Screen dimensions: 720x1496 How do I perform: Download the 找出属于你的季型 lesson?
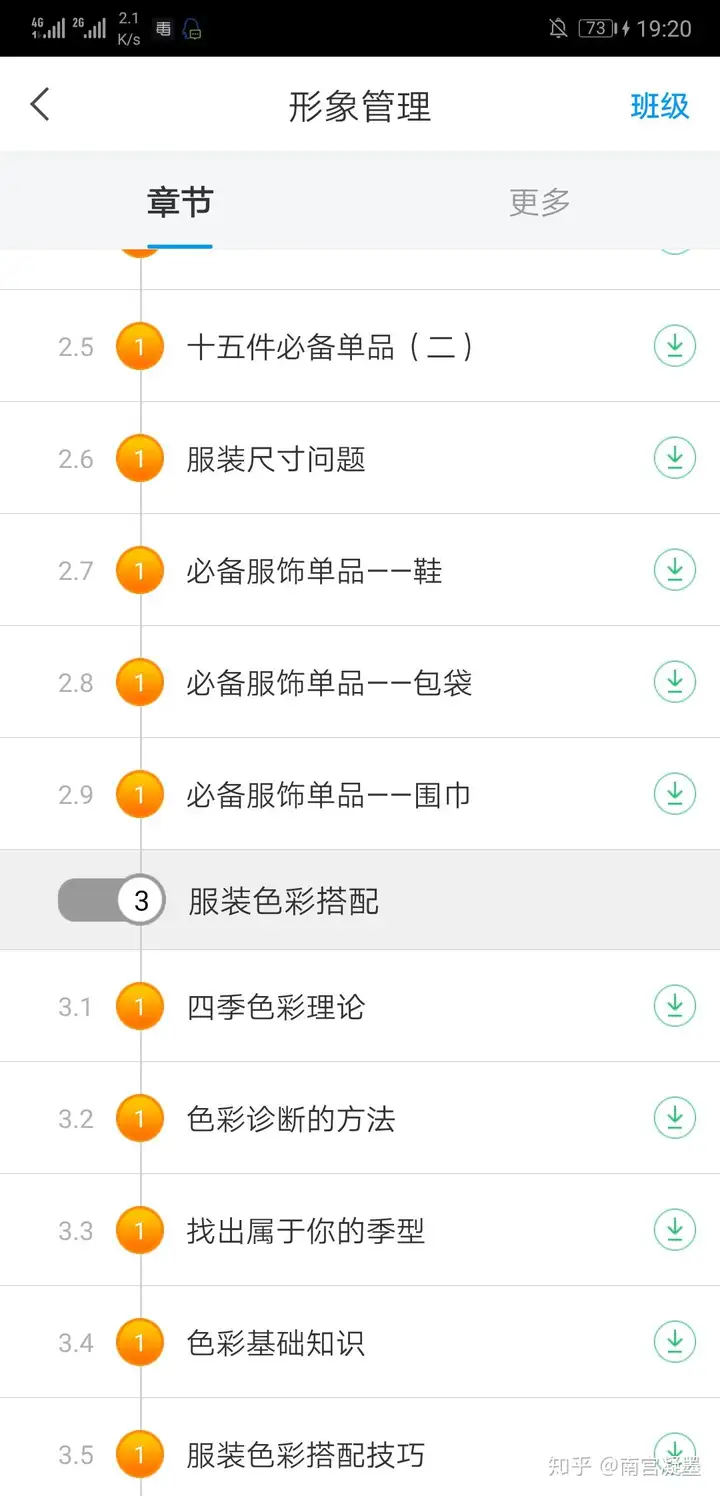point(675,1230)
